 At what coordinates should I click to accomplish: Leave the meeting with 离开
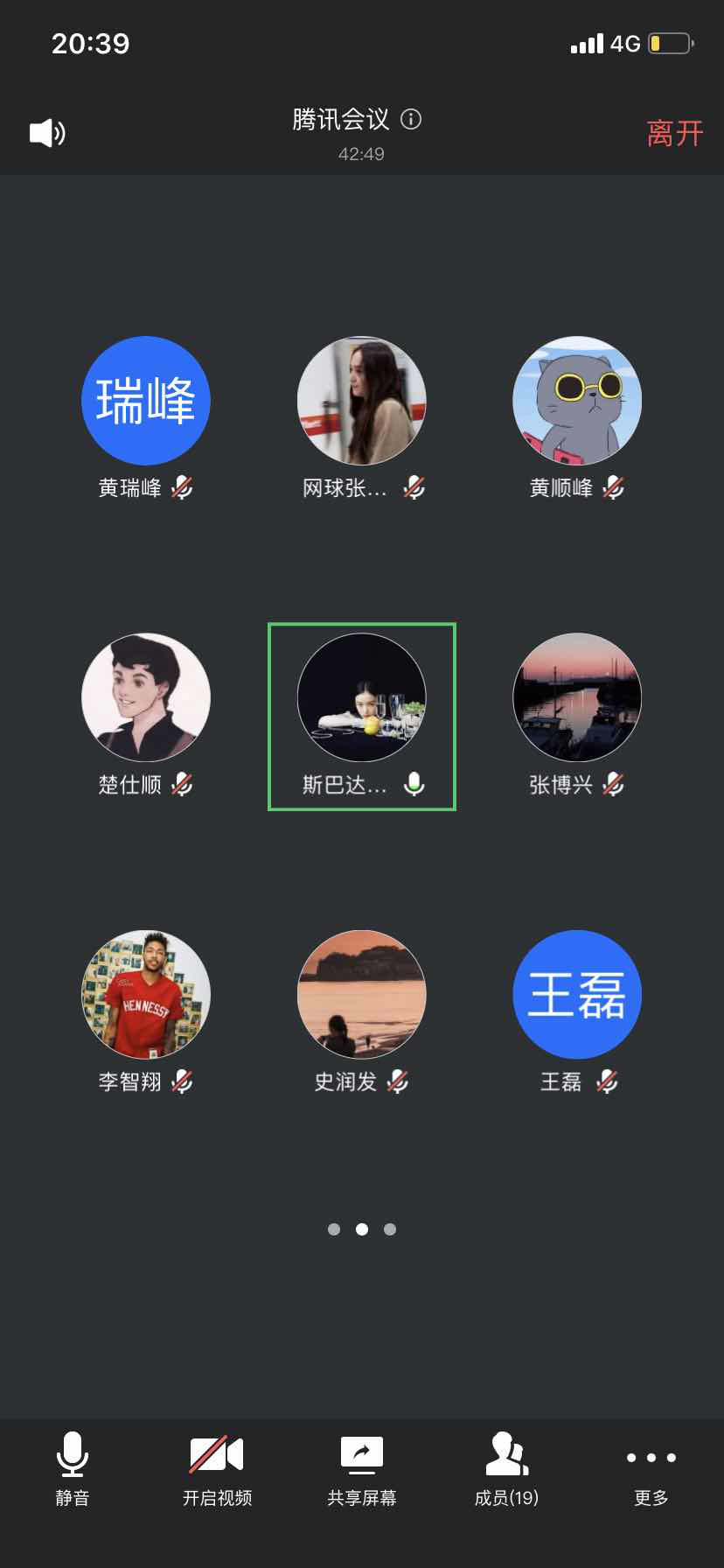coord(674,134)
